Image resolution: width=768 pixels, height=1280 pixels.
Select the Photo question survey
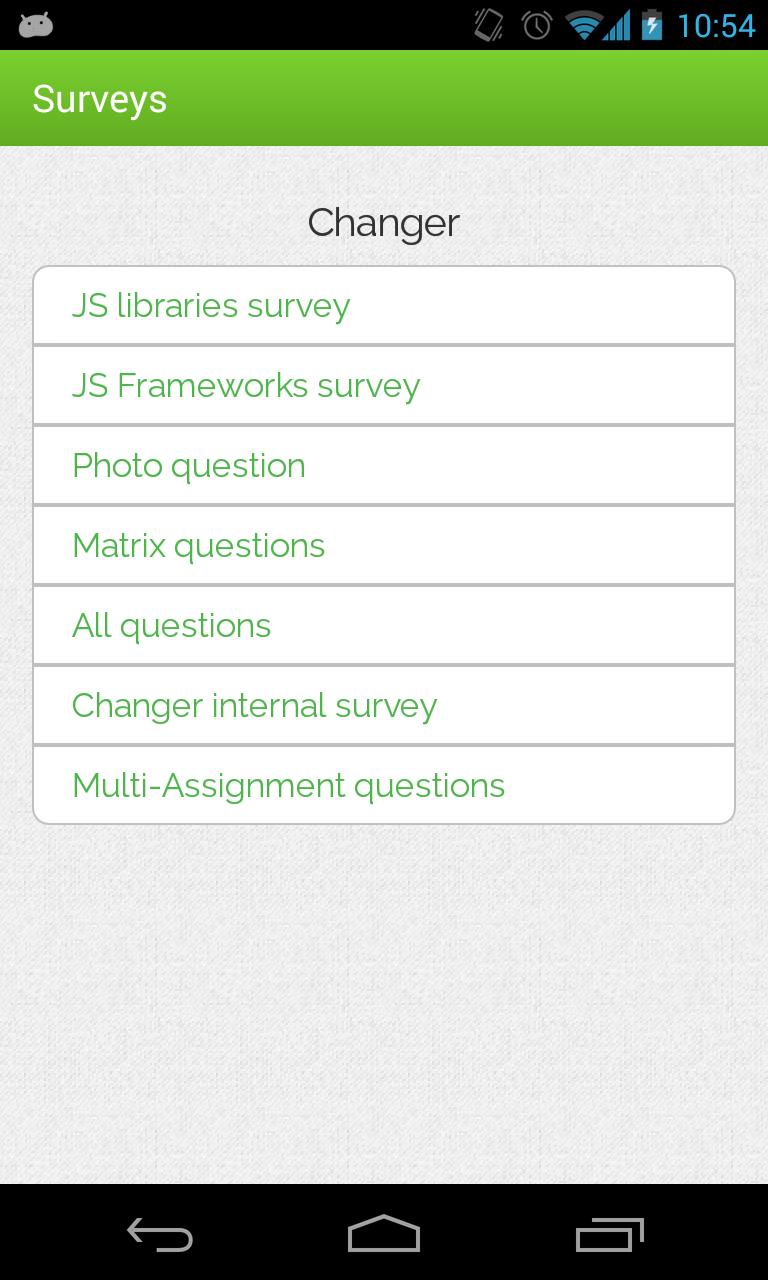tap(383, 465)
